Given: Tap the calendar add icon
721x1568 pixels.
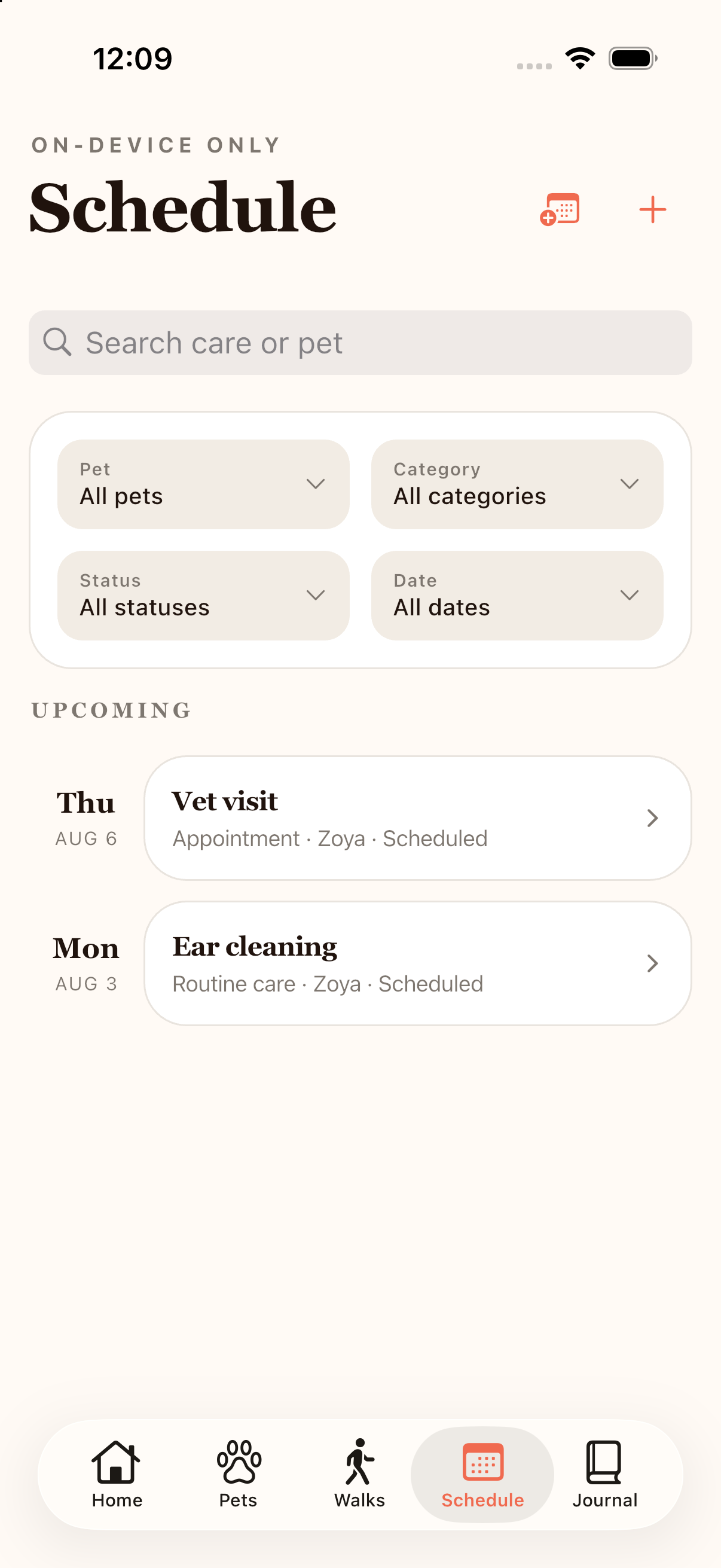Looking at the screenshot, I should tap(559, 209).
